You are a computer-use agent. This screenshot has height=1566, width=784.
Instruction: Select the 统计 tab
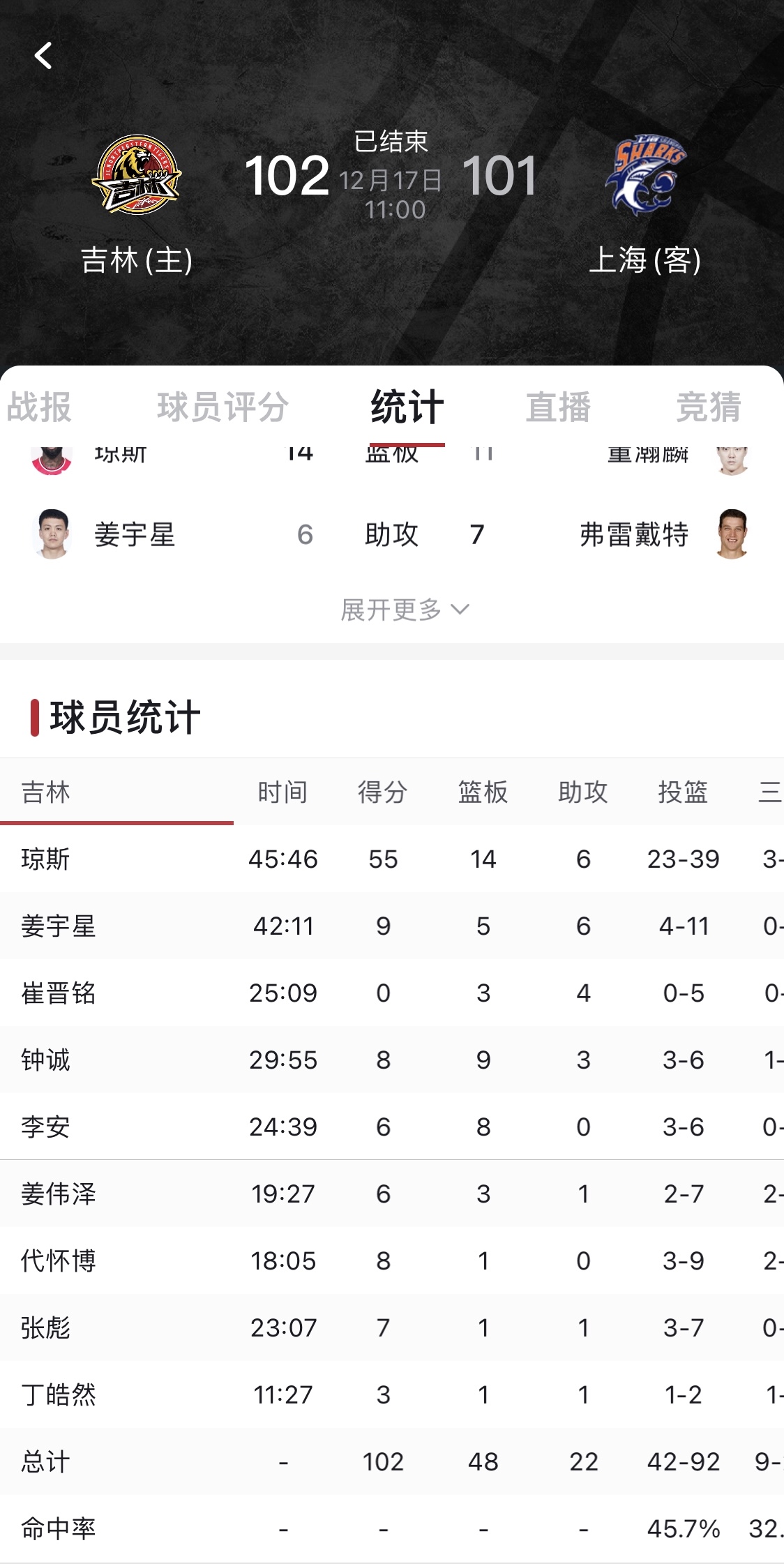point(407,407)
